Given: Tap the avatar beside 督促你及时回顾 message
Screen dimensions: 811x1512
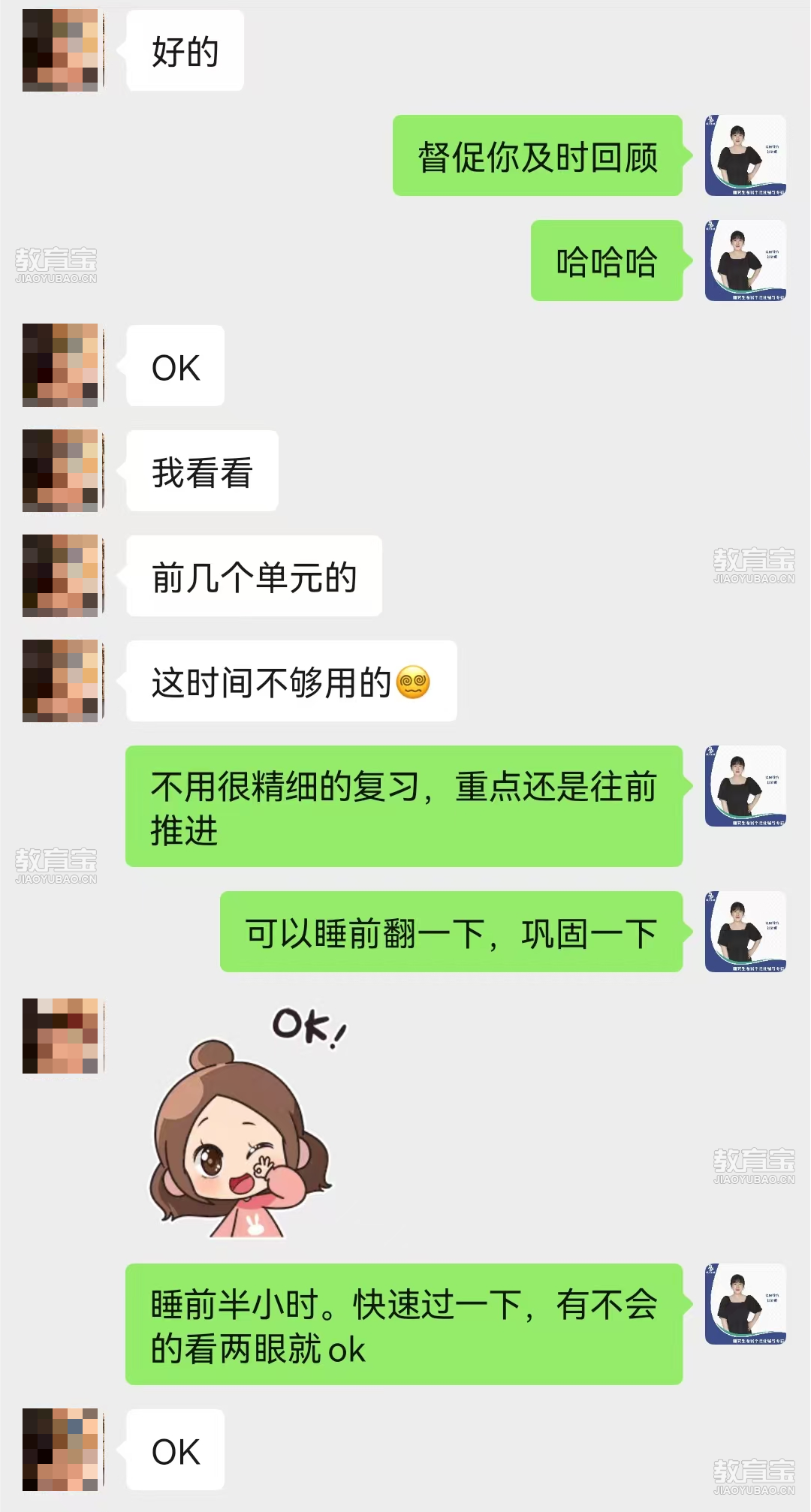Looking at the screenshot, I should click(x=745, y=155).
